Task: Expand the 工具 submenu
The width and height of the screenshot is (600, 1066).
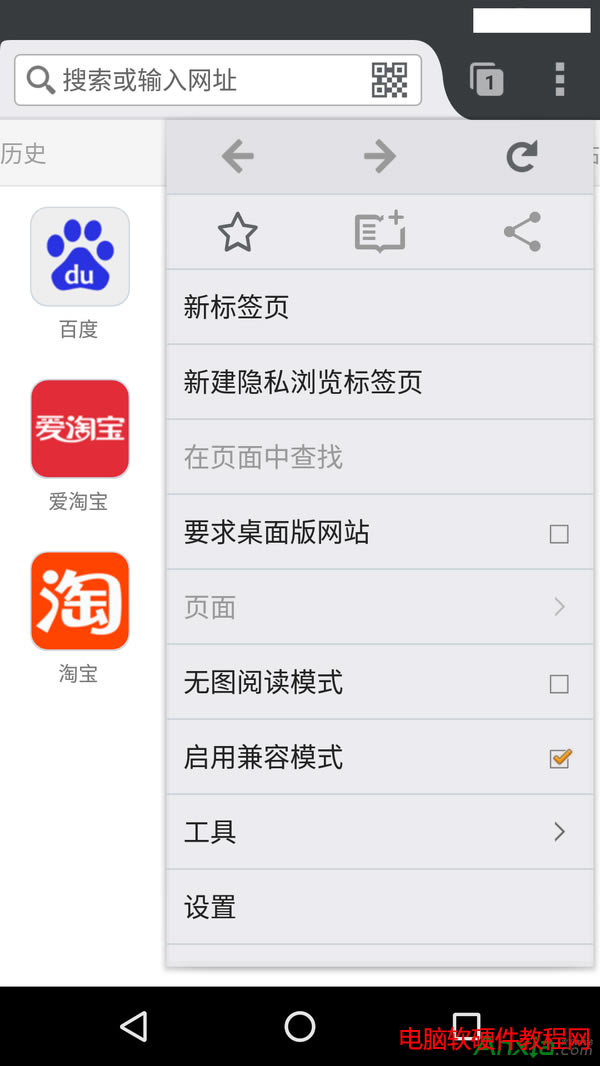Action: (x=380, y=832)
